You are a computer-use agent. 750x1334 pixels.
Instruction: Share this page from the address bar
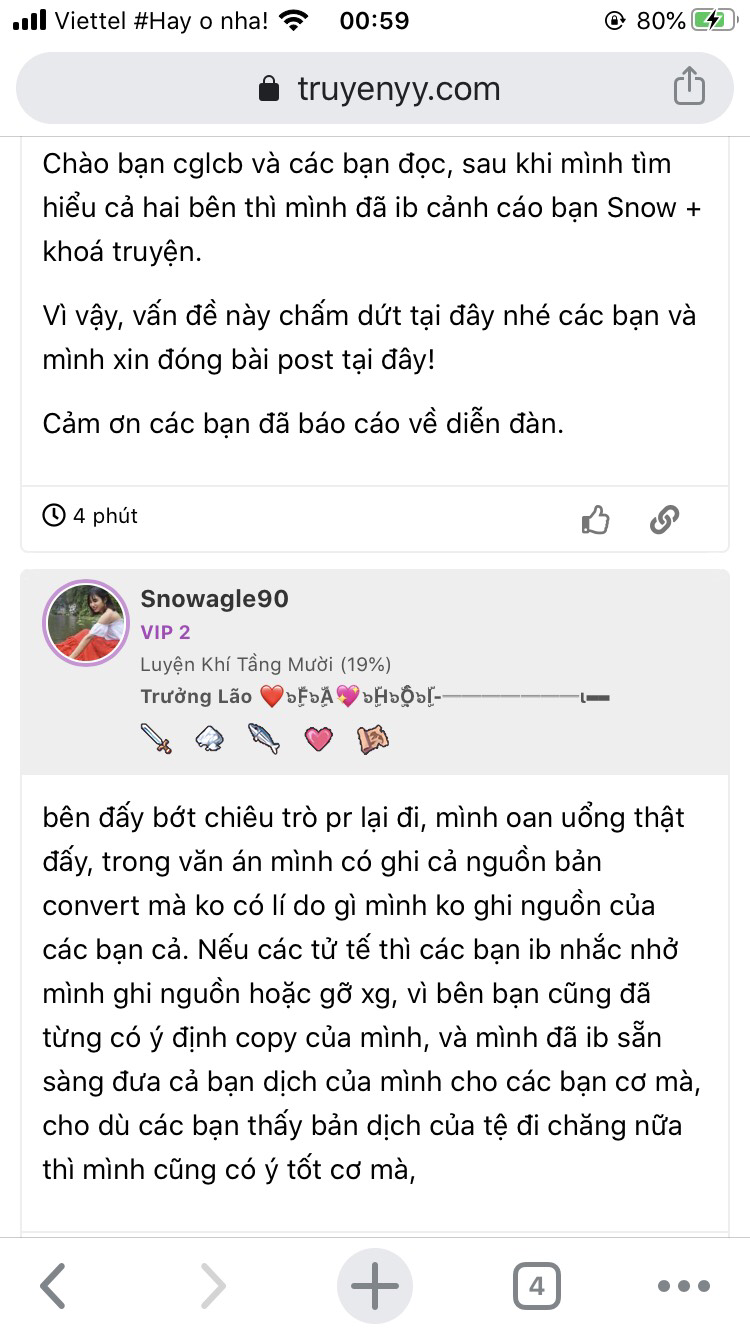(688, 88)
